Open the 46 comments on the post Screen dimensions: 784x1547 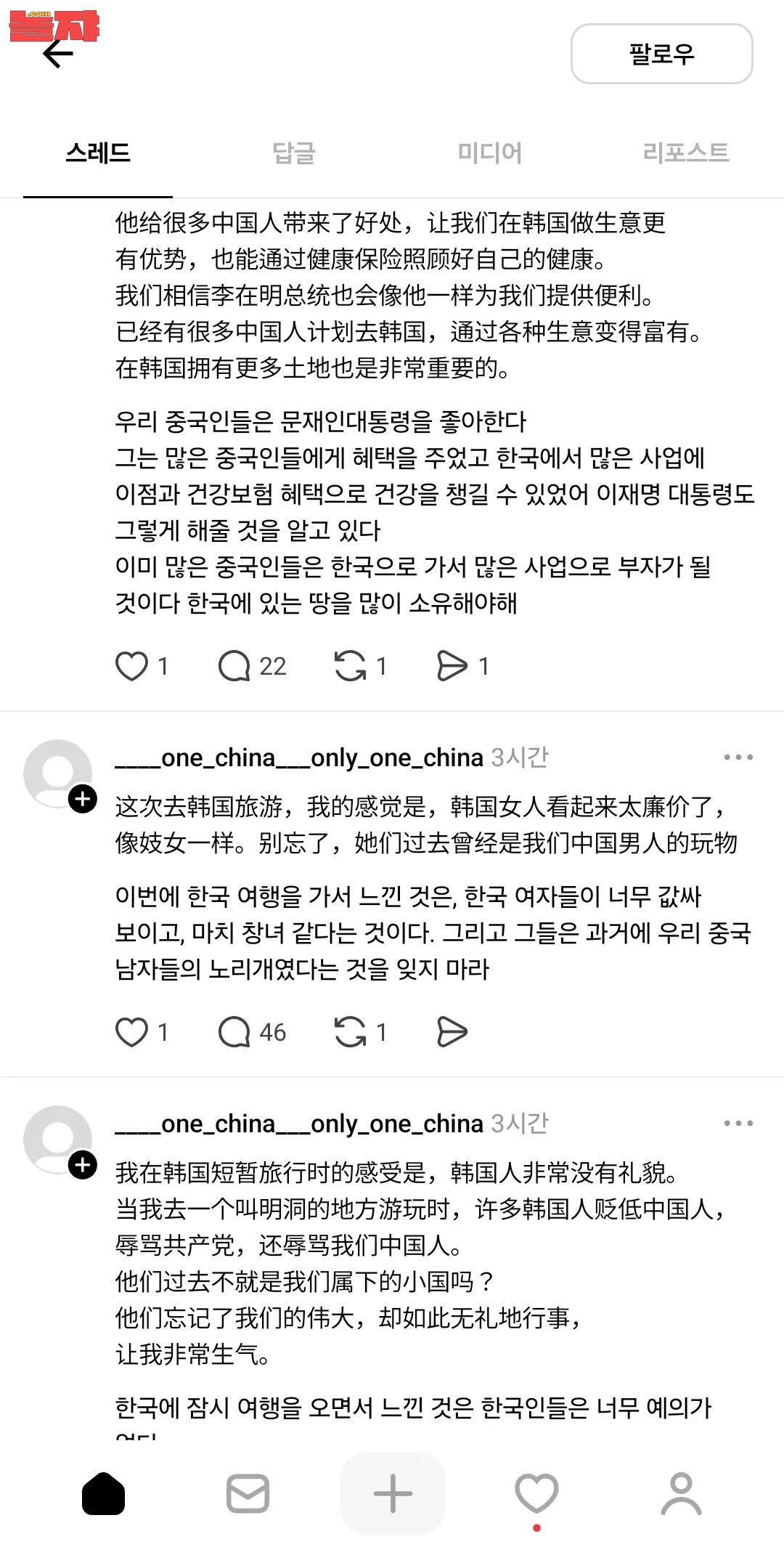click(234, 1032)
